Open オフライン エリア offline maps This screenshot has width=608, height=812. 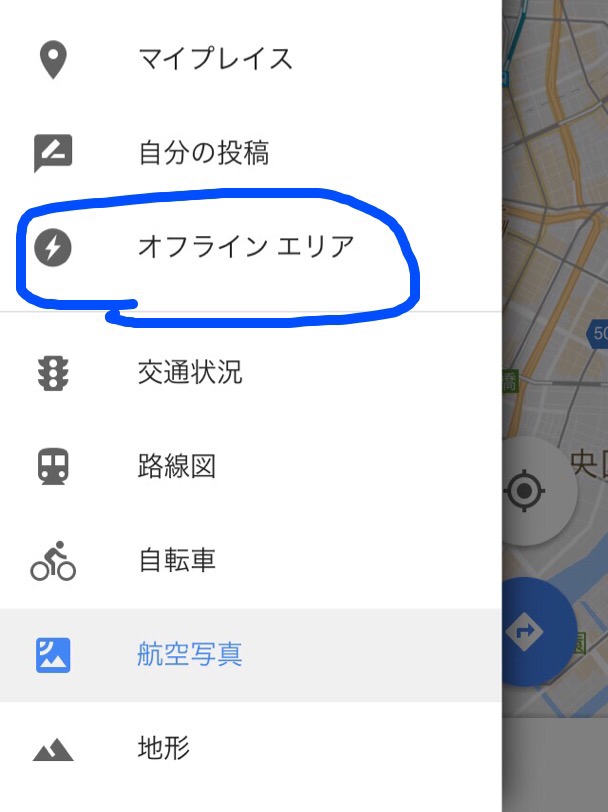[245, 246]
